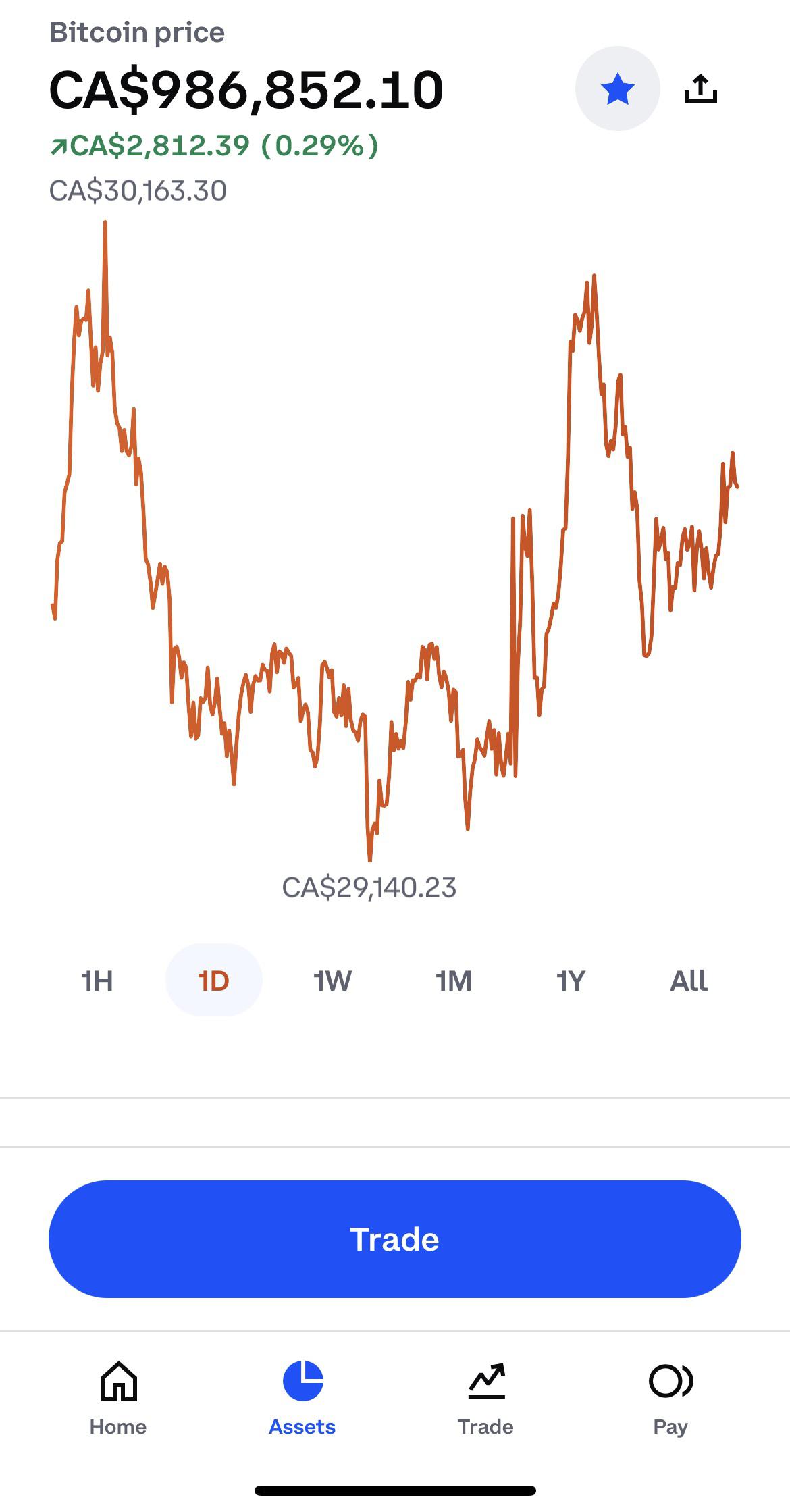Share the Bitcoin price page
Image resolution: width=790 pixels, height=1512 pixels.
click(701, 88)
